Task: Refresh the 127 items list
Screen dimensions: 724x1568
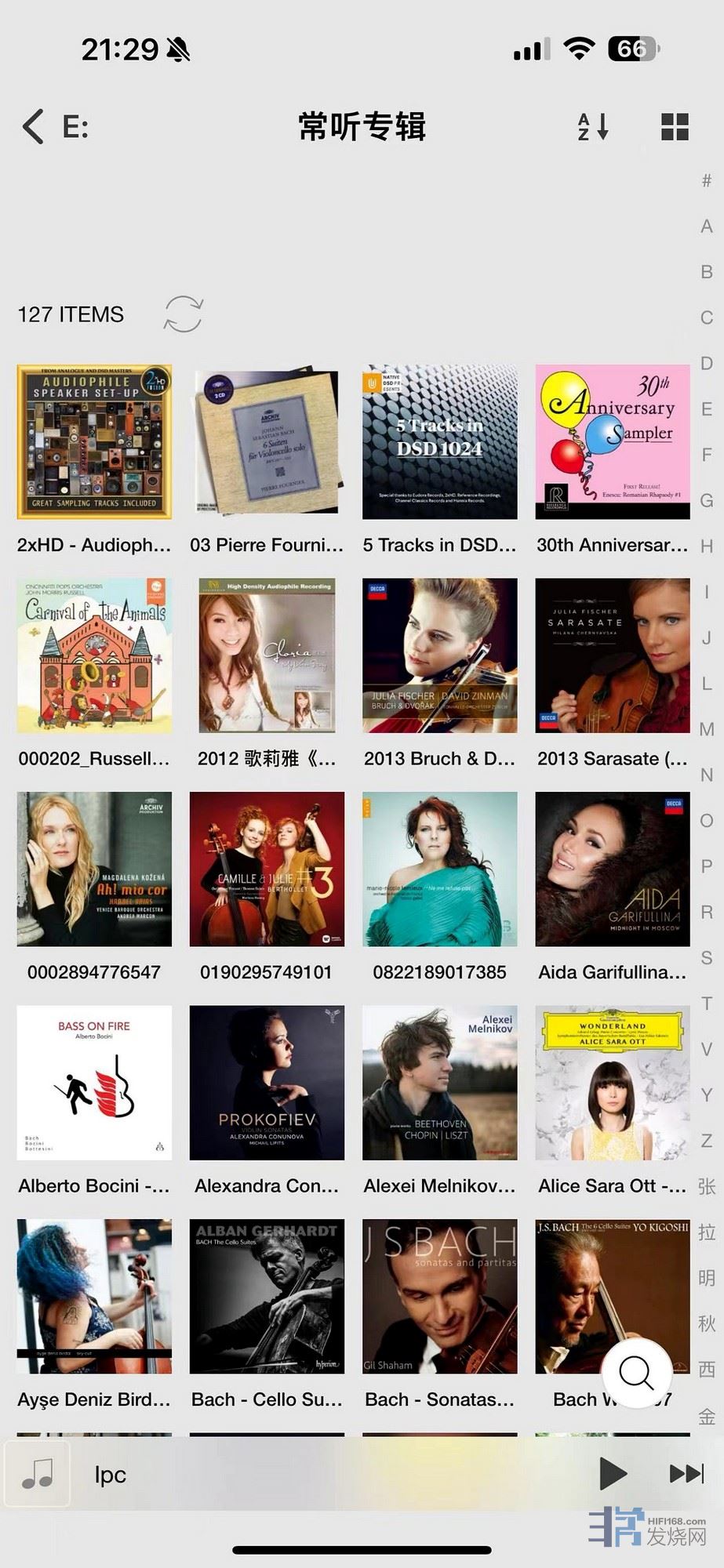Action: pos(184,314)
